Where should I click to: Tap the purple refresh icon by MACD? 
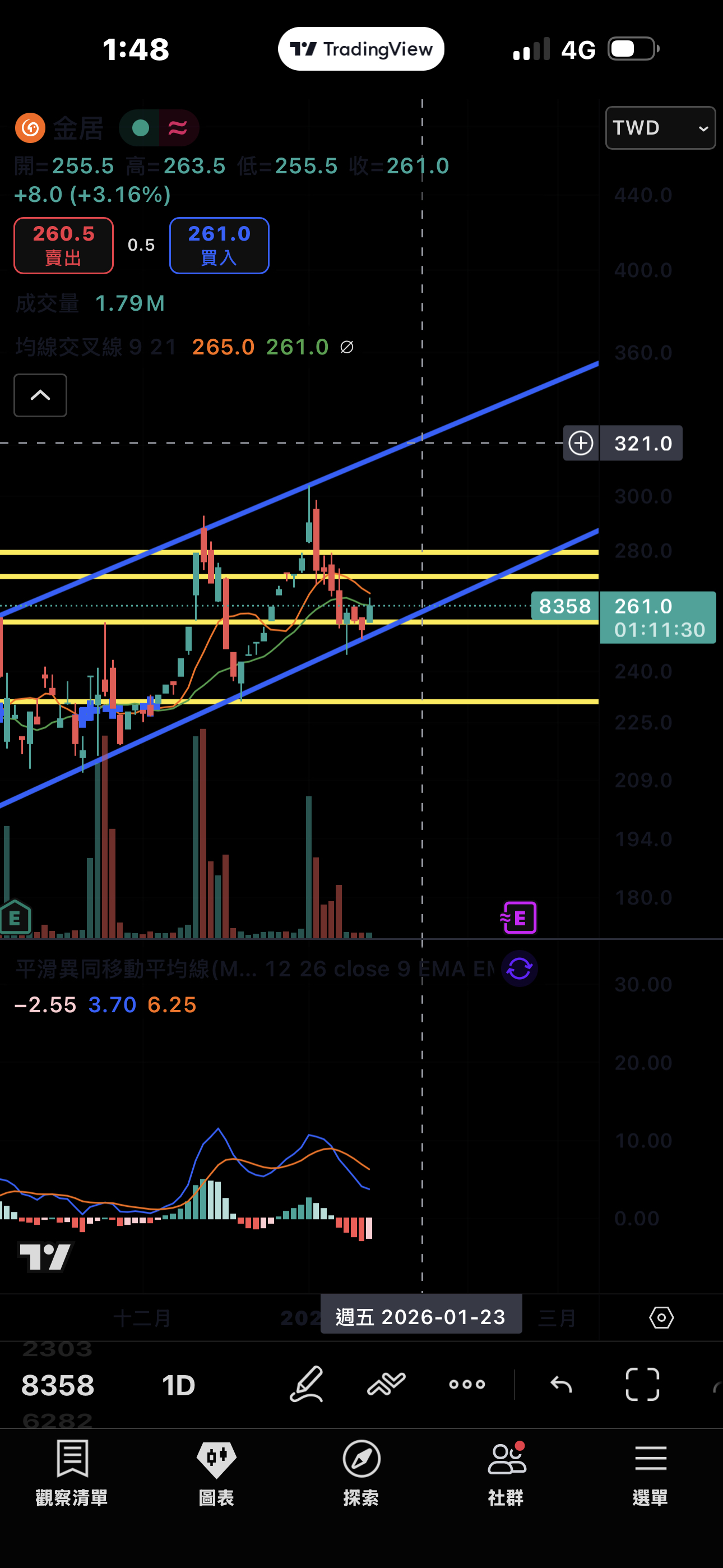pyautogui.click(x=519, y=968)
